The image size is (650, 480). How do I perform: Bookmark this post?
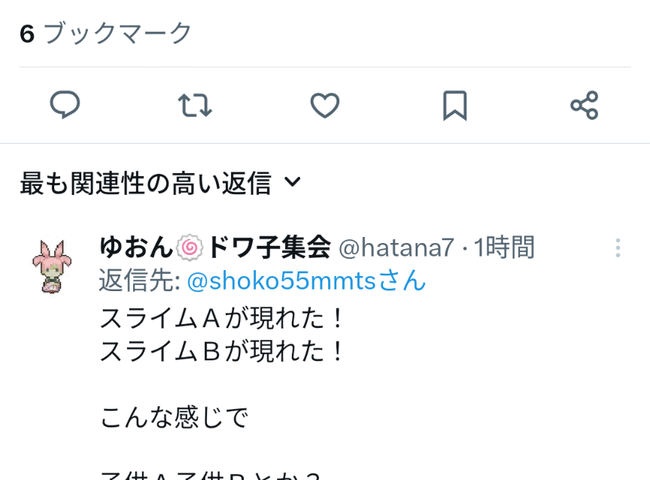[x=455, y=105]
